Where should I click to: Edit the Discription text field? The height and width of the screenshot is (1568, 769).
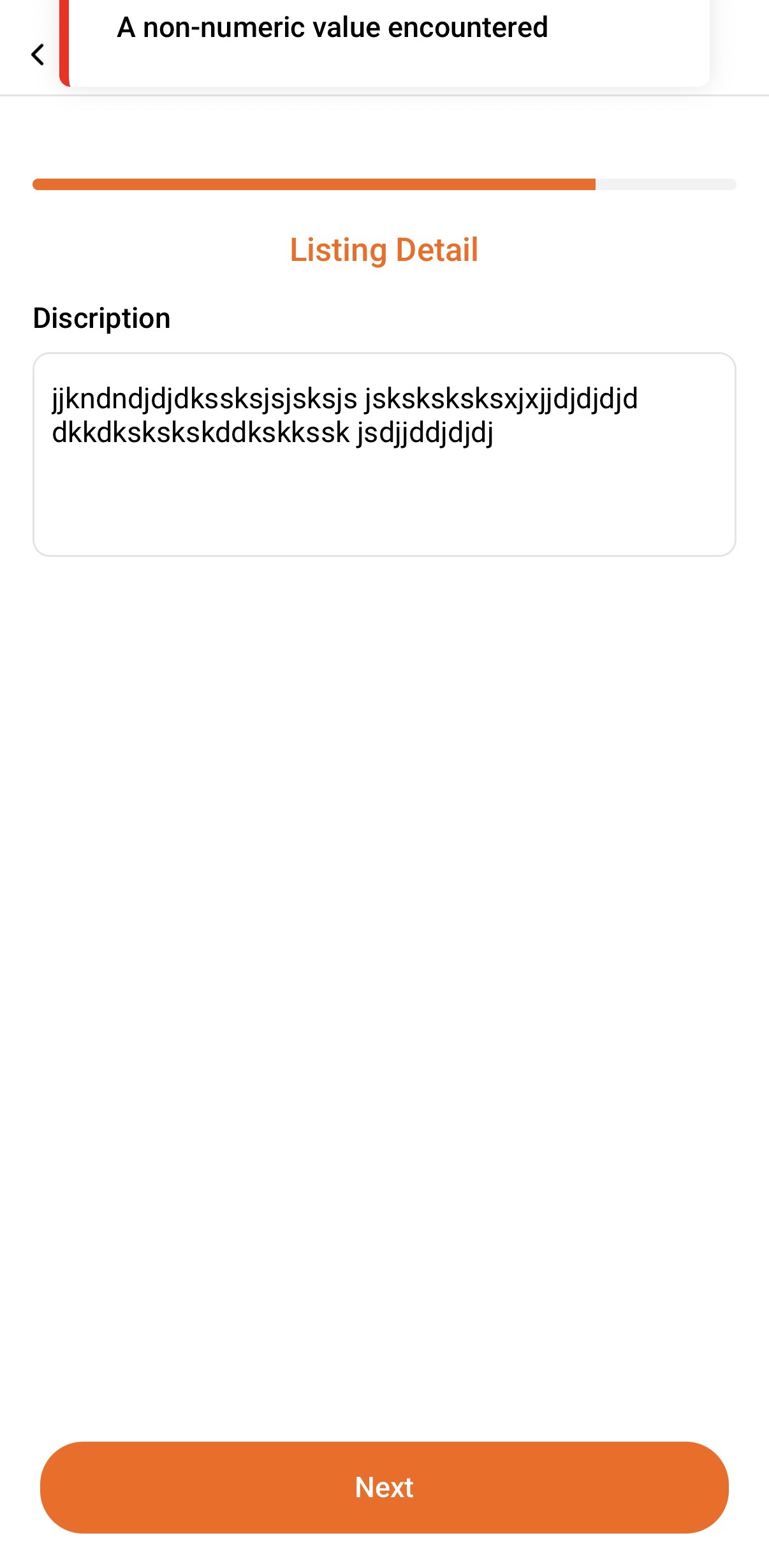(x=384, y=454)
